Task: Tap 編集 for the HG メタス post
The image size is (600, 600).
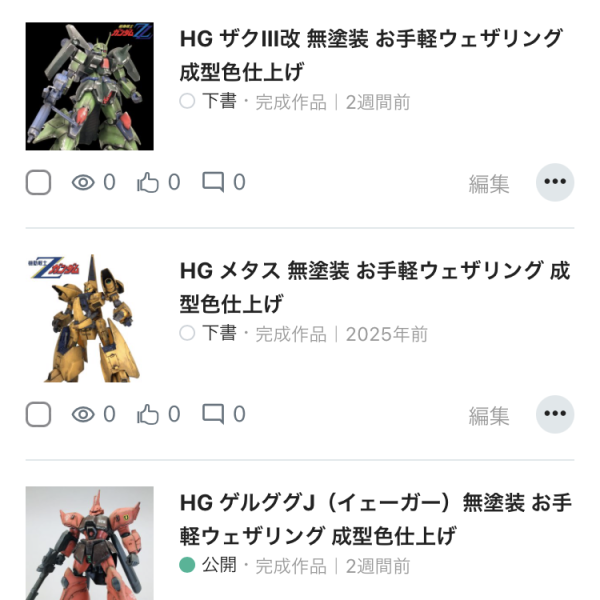Action: [x=489, y=415]
